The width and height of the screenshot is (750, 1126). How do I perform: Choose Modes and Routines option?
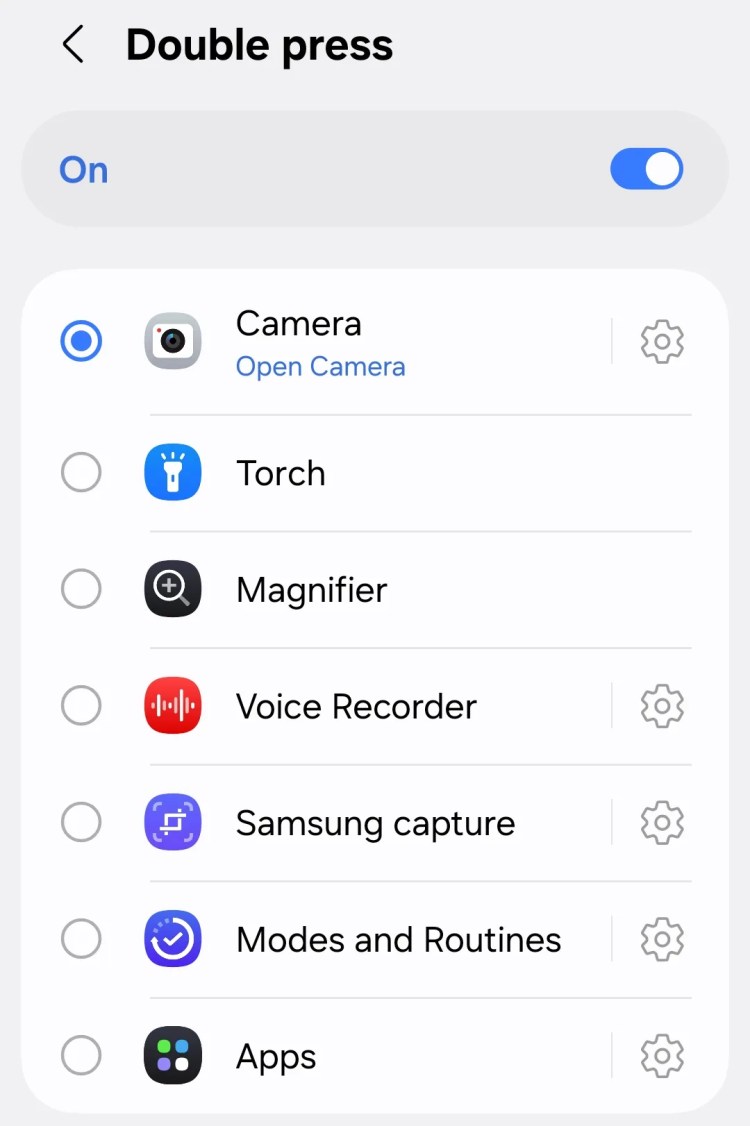point(81,940)
